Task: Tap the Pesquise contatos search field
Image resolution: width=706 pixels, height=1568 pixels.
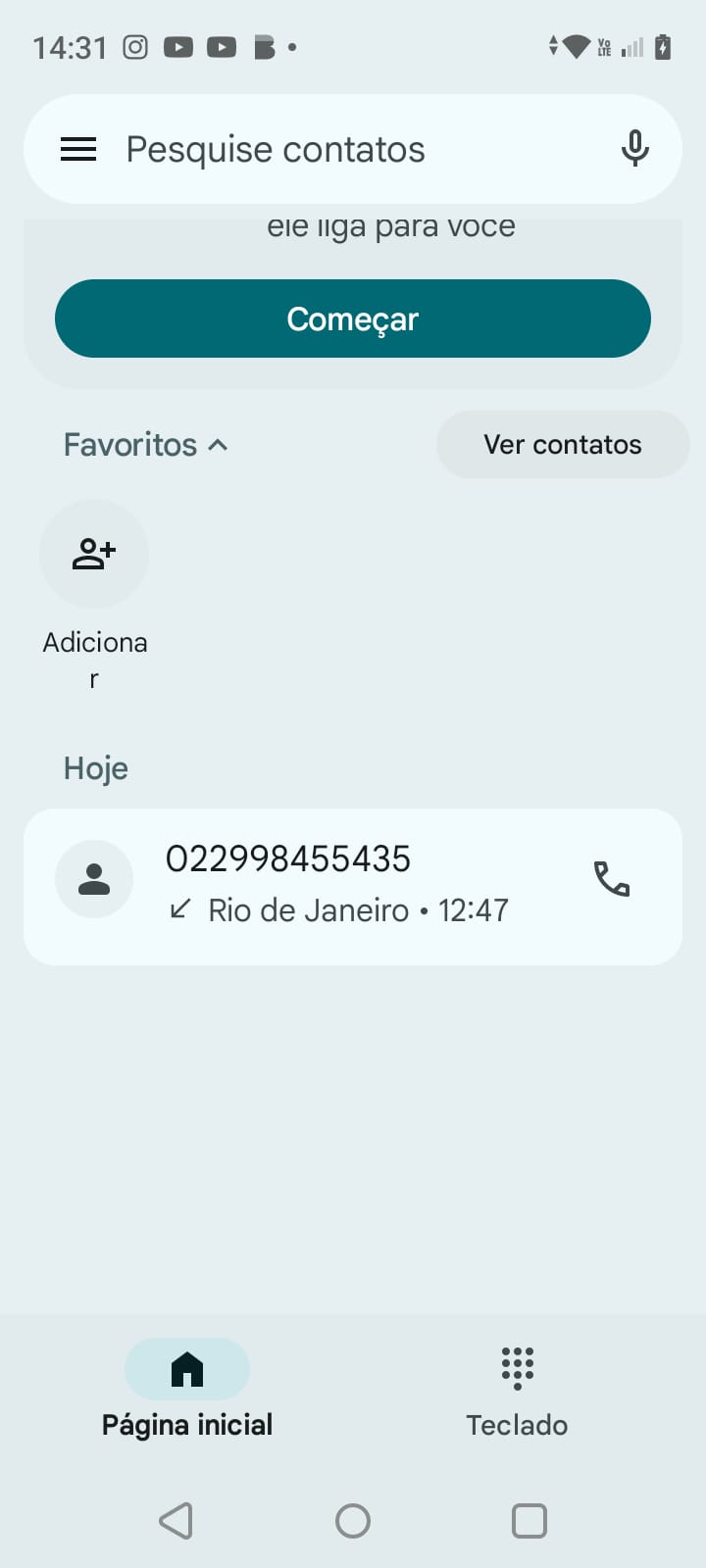Action: (x=324, y=150)
